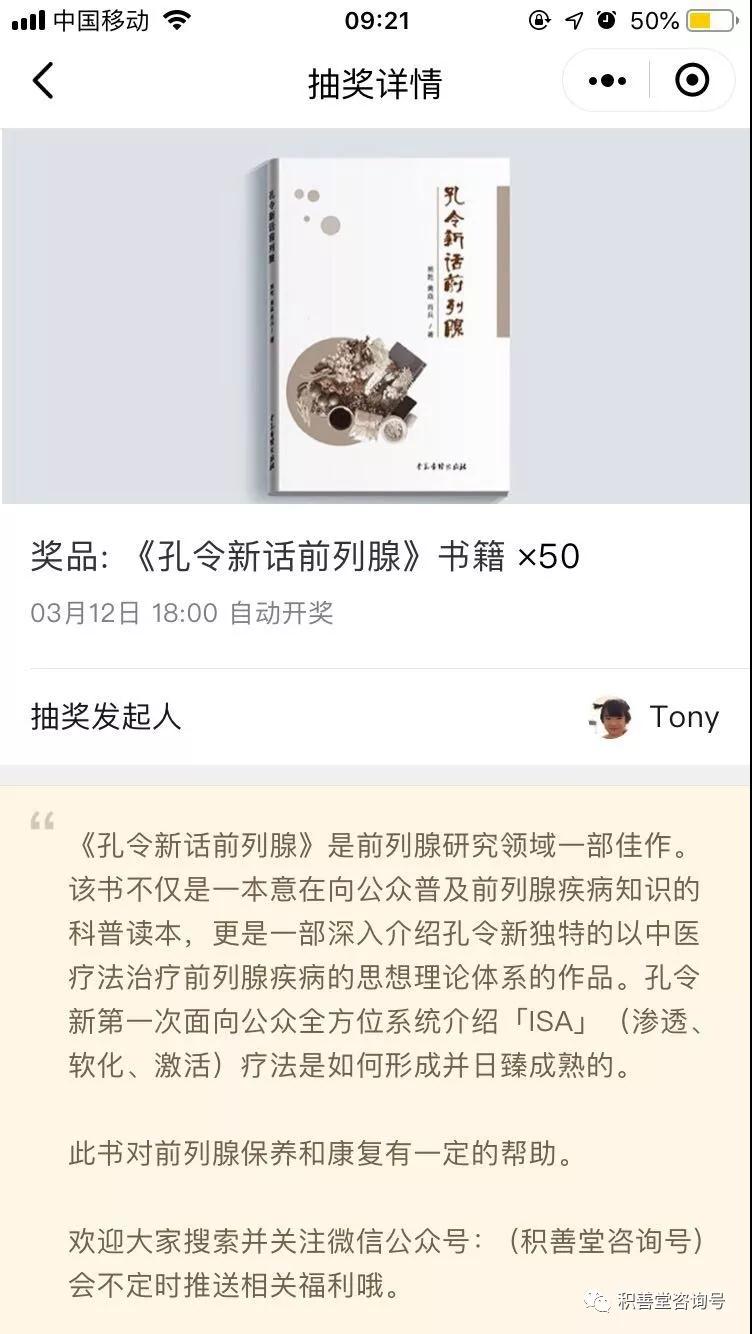752x1334 pixels.
Task: Go back from the 抽奖详情 page
Action: tap(42, 81)
